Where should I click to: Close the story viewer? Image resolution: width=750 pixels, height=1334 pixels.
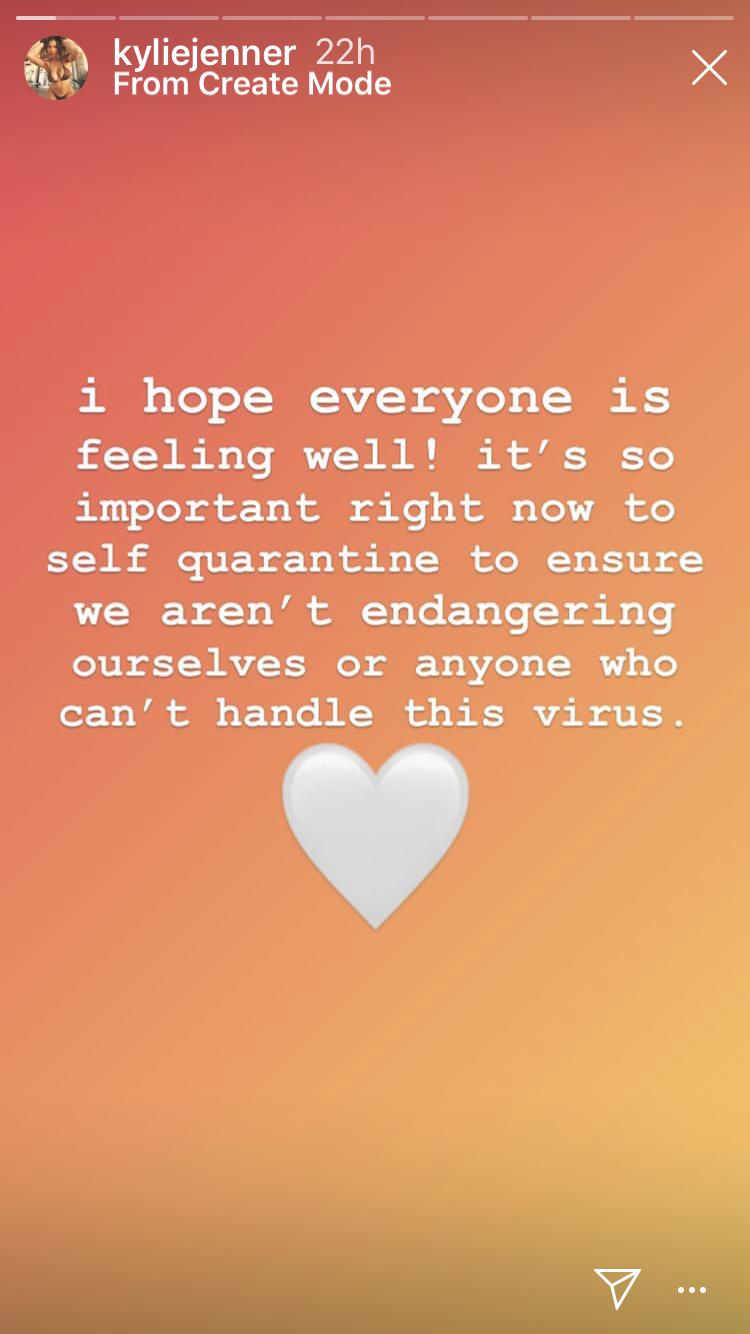coord(709,68)
